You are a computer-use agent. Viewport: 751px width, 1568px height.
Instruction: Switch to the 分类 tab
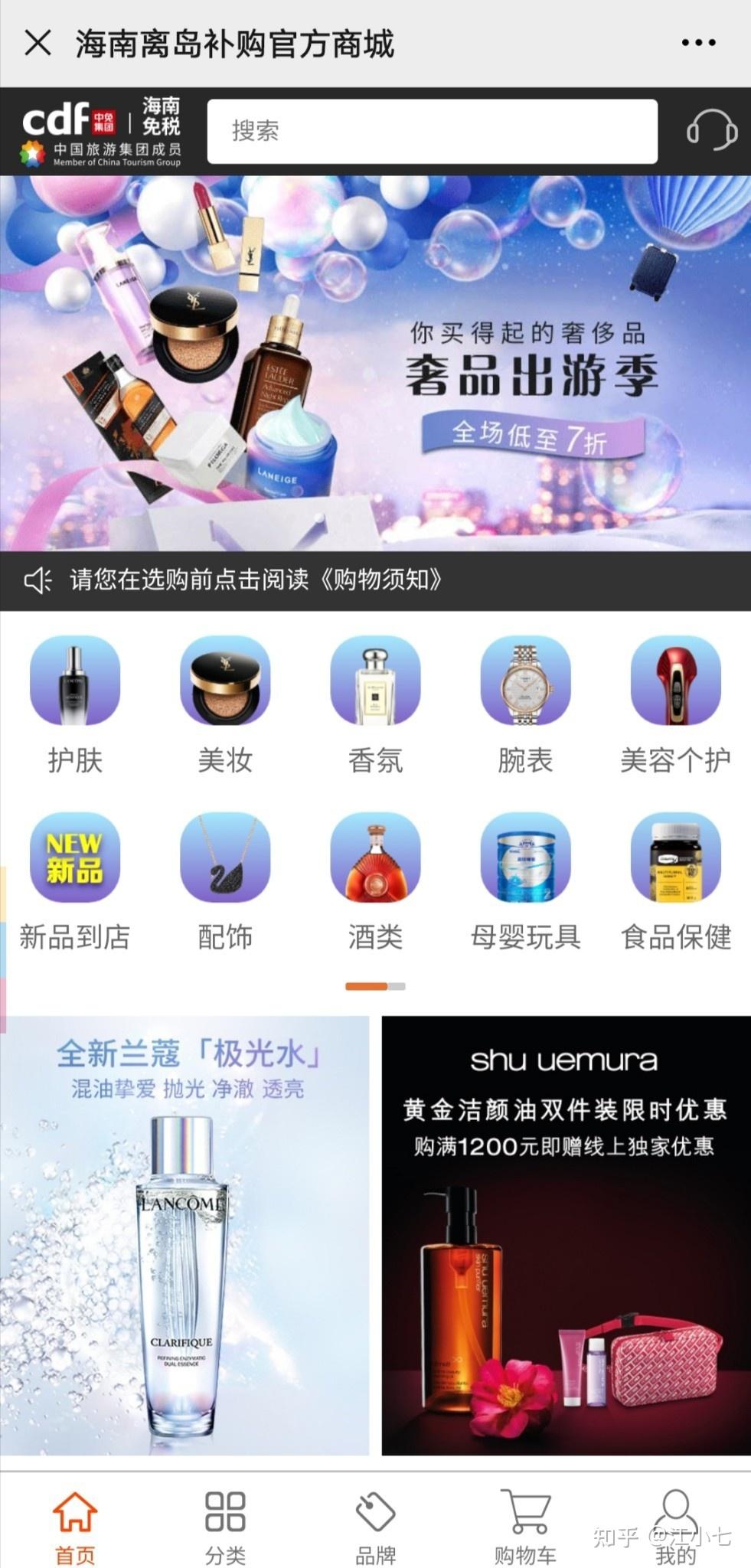pos(225,1527)
